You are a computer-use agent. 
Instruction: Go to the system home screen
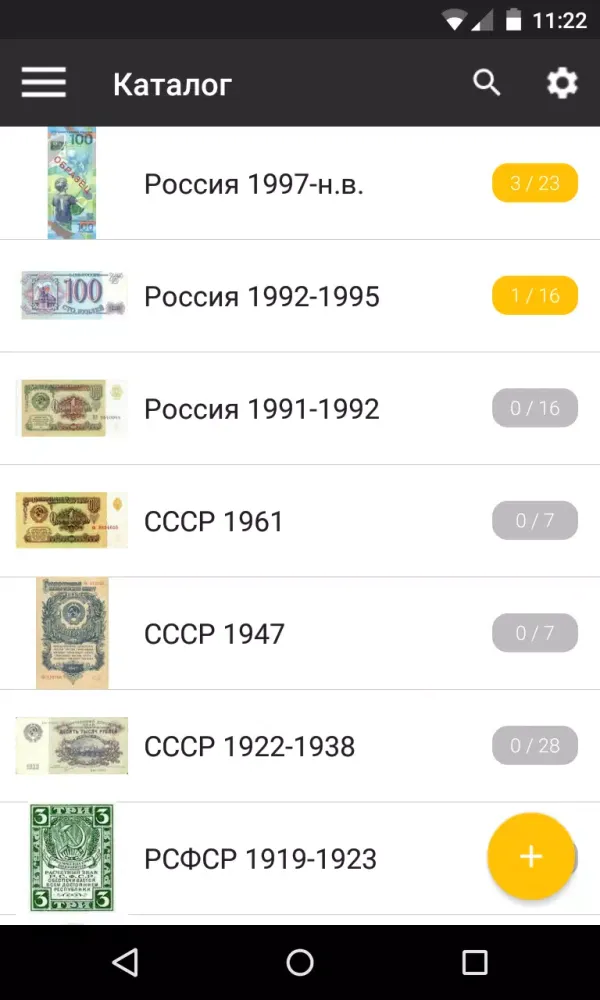(x=300, y=962)
